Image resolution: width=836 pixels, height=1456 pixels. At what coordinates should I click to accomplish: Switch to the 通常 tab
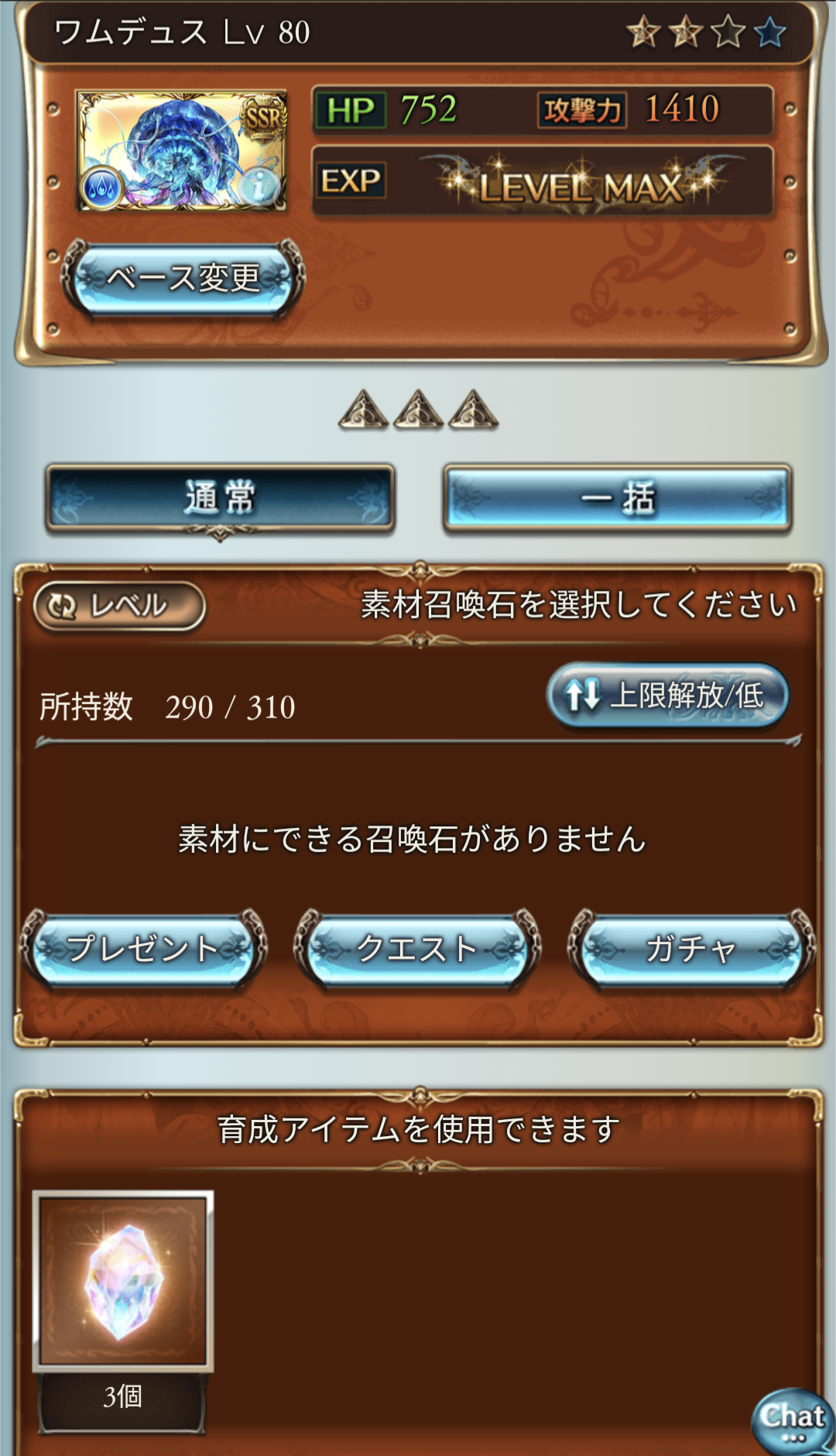tap(221, 498)
